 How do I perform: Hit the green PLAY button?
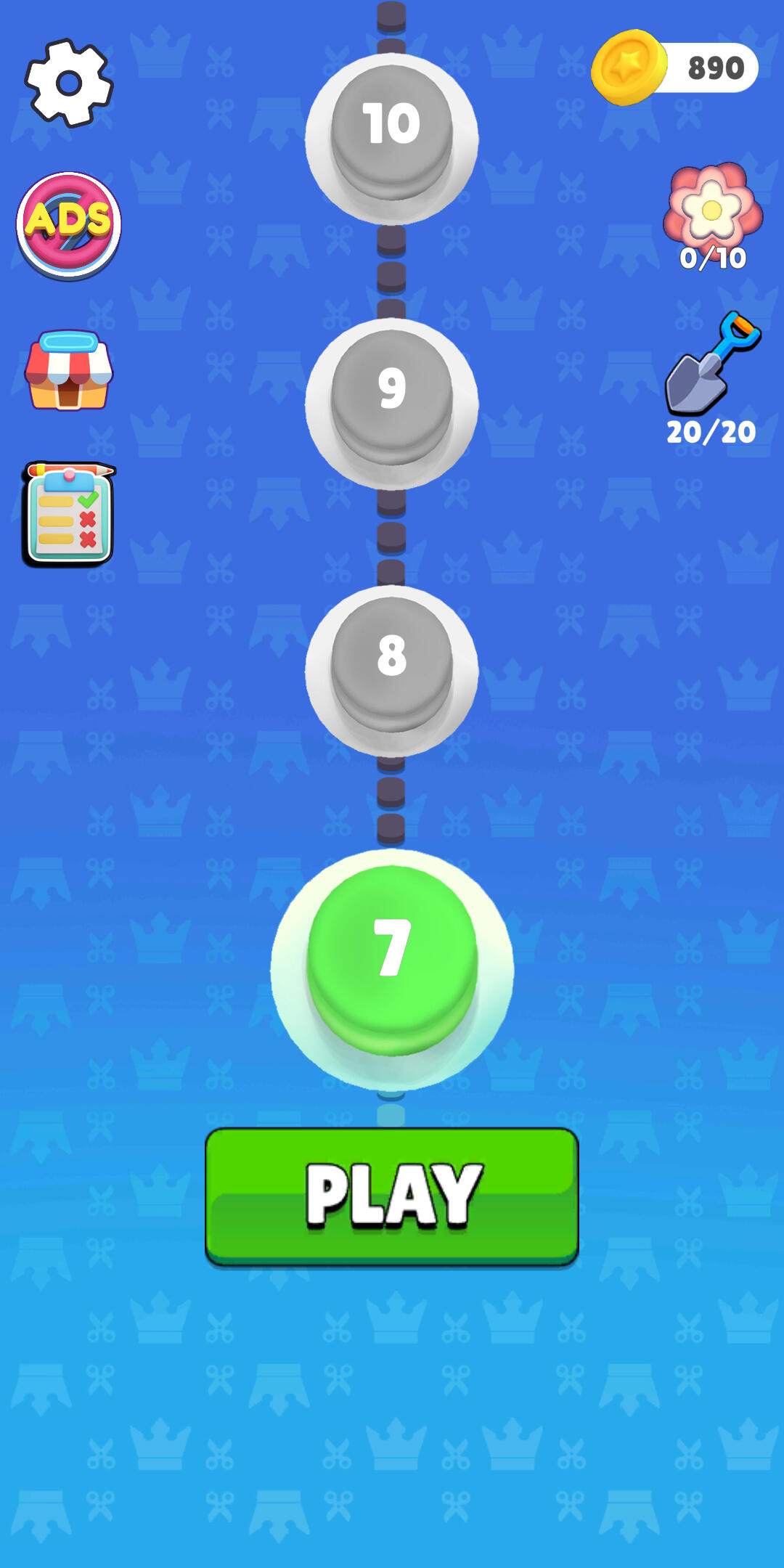coord(392,1196)
